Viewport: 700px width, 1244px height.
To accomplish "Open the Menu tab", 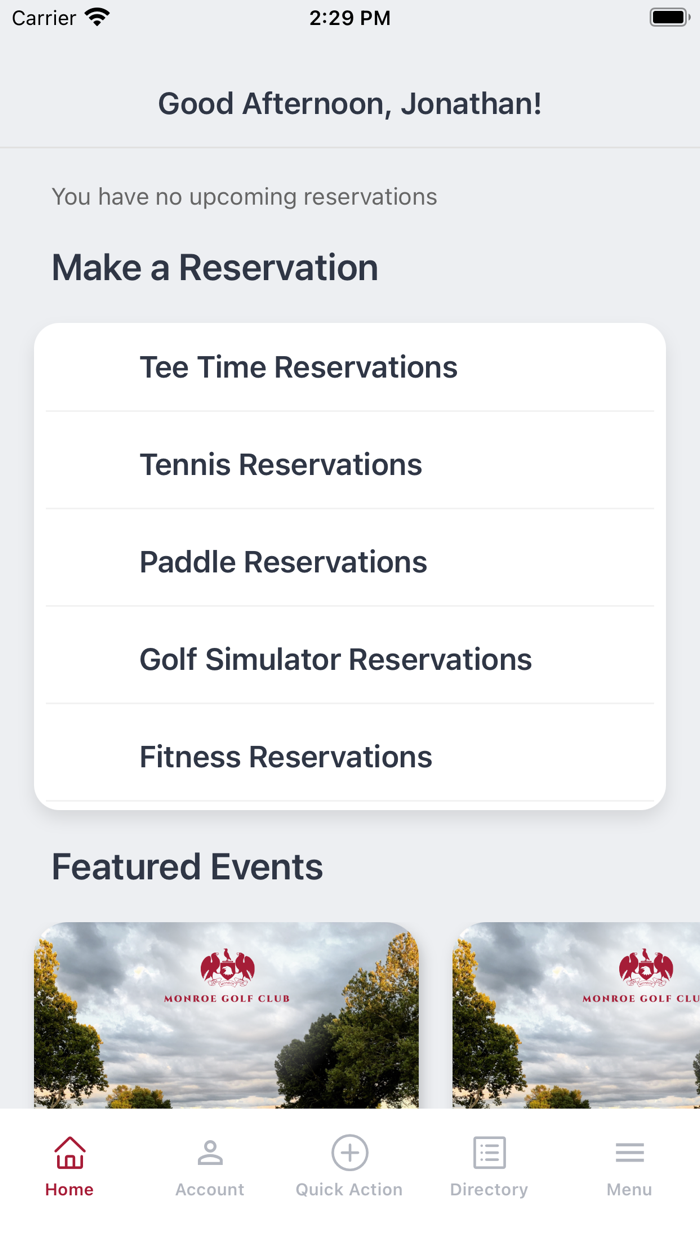I will click(629, 1167).
